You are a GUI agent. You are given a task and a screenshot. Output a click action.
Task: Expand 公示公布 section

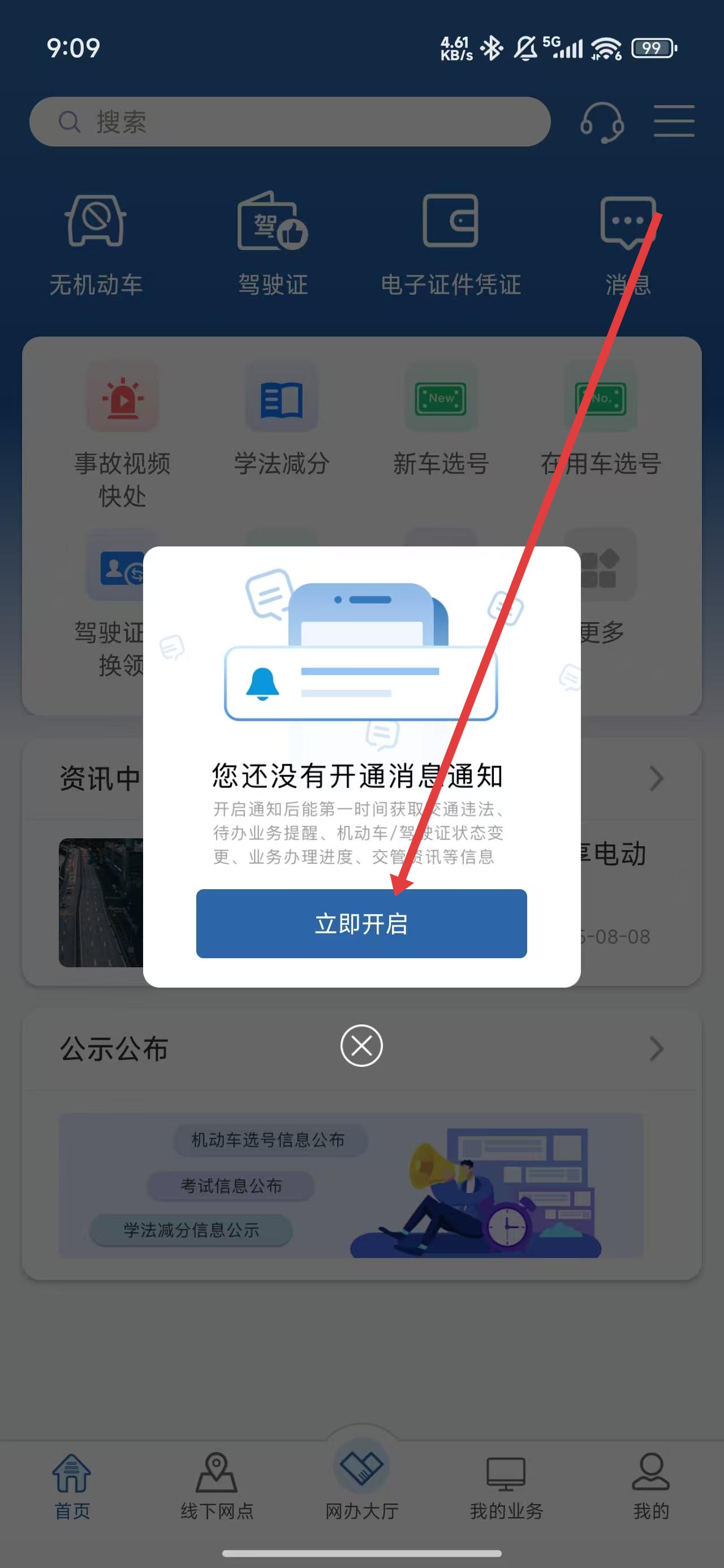(x=655, y=1048)
